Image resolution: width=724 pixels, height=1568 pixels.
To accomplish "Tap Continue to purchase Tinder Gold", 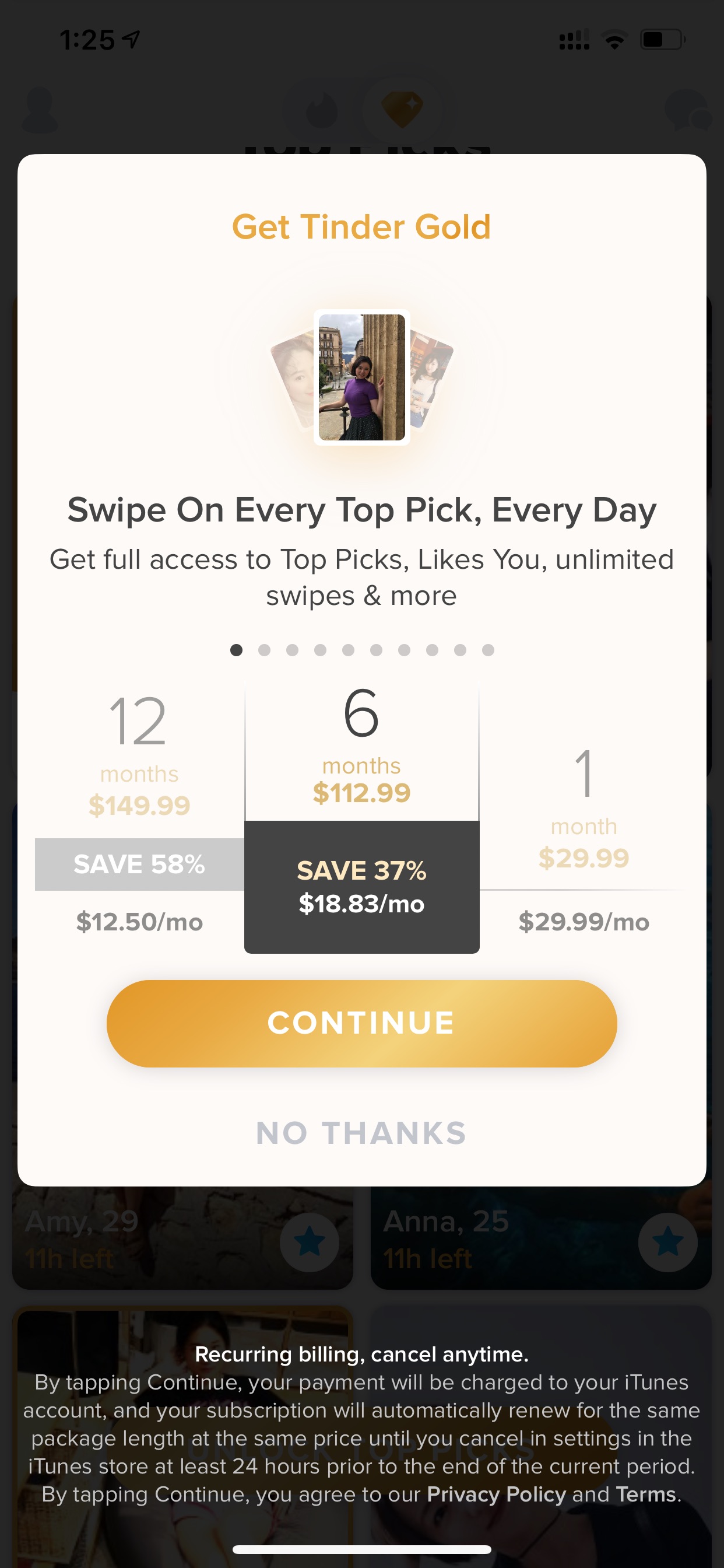I will coord(362,1023).
